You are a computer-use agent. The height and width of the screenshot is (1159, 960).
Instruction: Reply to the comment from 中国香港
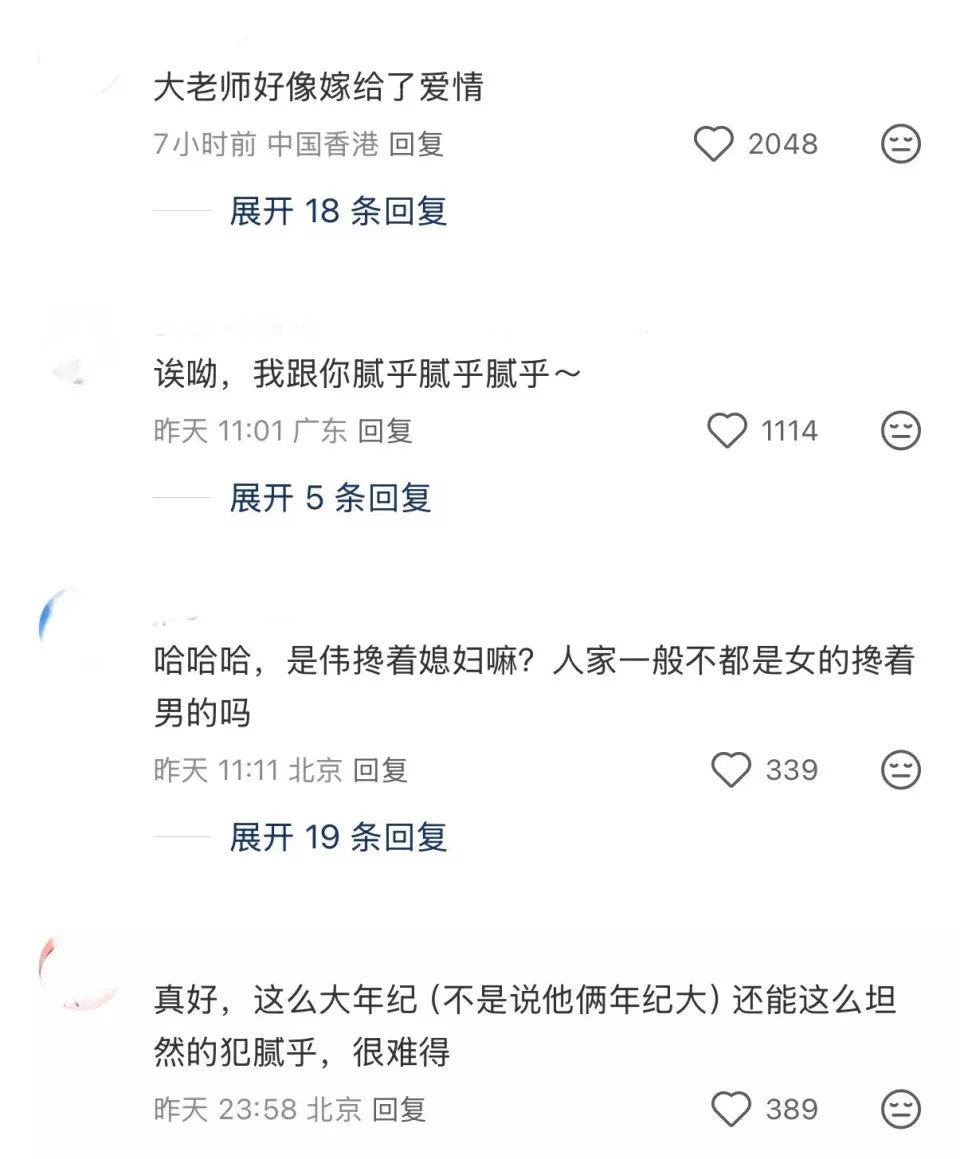[416, 145]
